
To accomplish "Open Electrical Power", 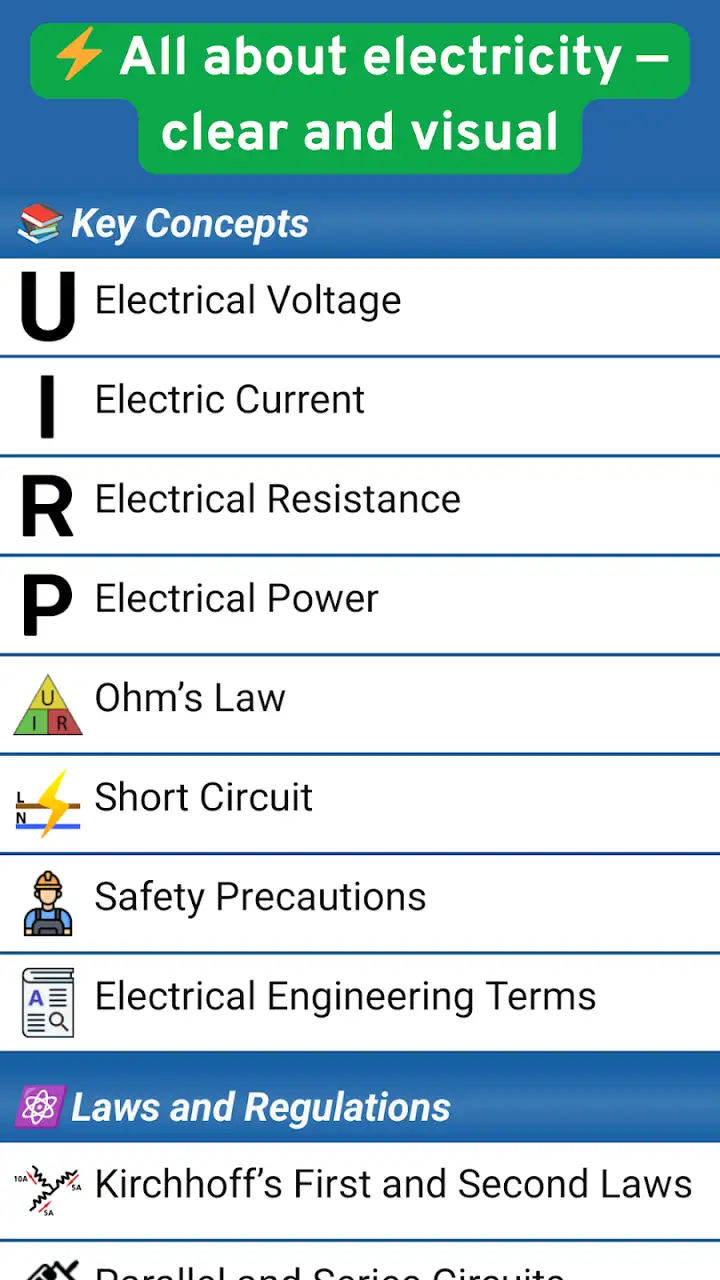I will coord(360,605).
